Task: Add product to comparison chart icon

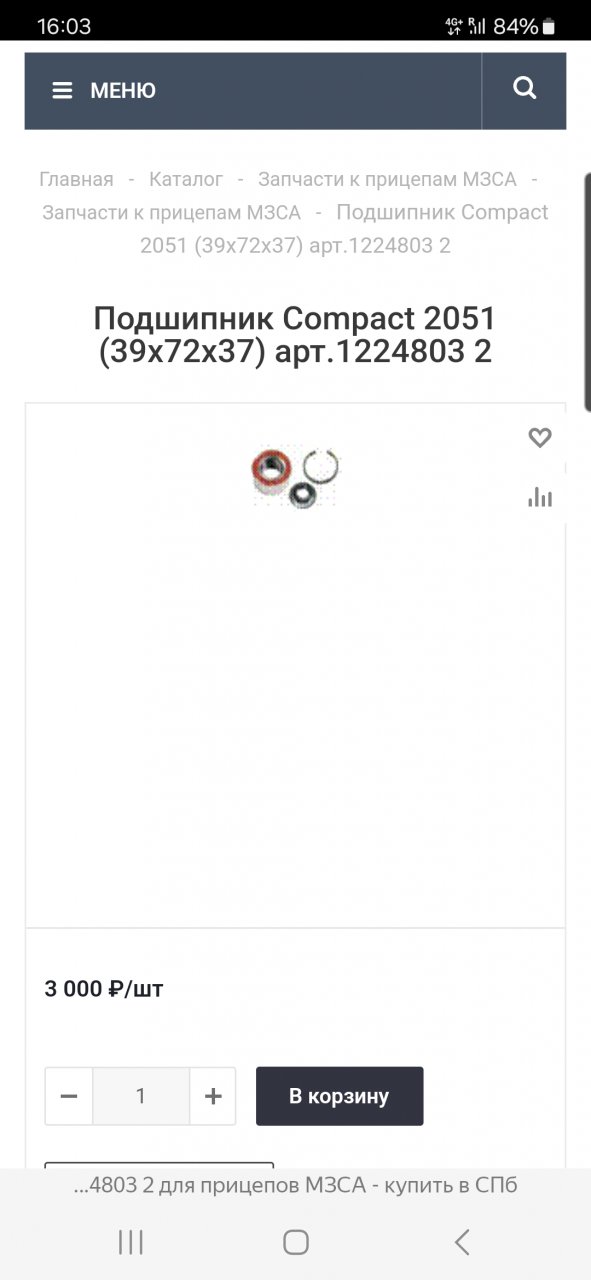Action: pos(540,497)
